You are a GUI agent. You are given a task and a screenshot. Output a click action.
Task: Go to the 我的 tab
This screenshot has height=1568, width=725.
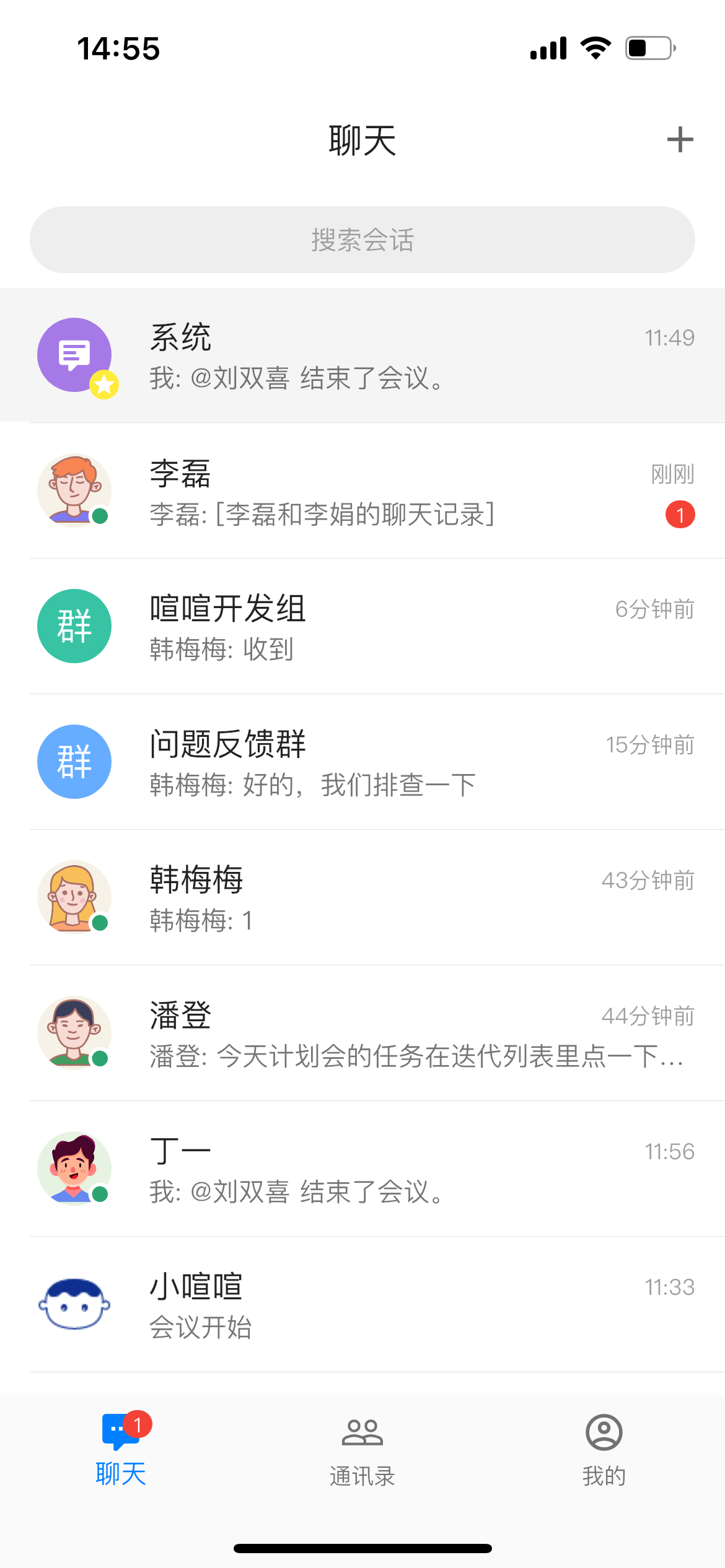[604, 1449]
